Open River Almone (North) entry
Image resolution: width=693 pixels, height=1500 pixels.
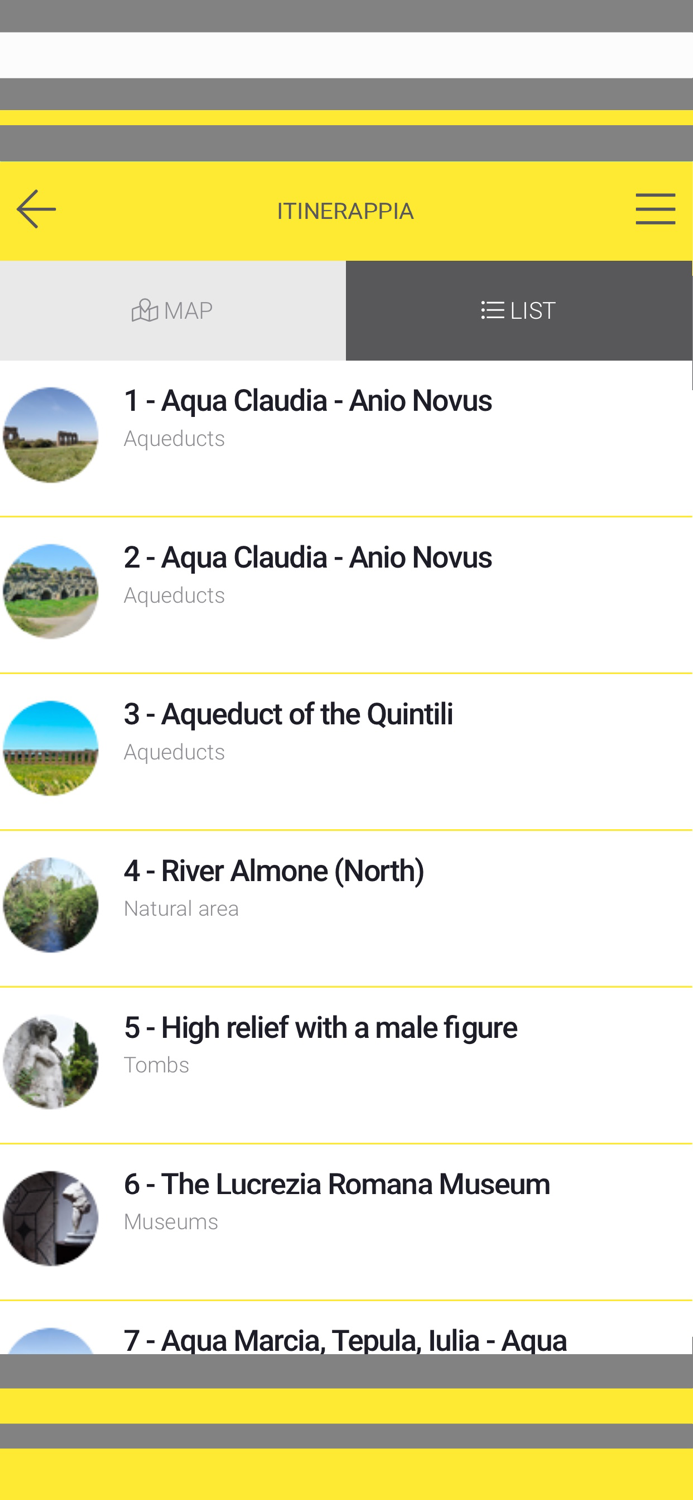(x=346, y=909)
